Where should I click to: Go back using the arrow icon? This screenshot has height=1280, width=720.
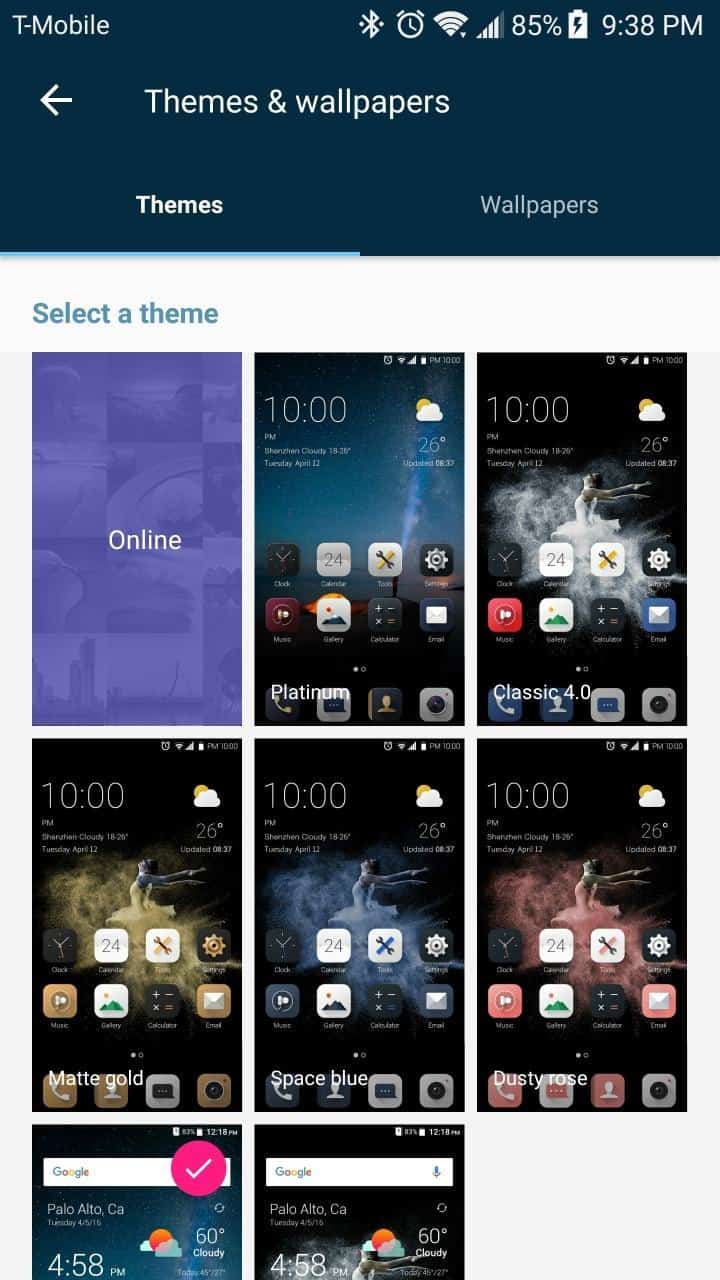[x=56, y=100]
